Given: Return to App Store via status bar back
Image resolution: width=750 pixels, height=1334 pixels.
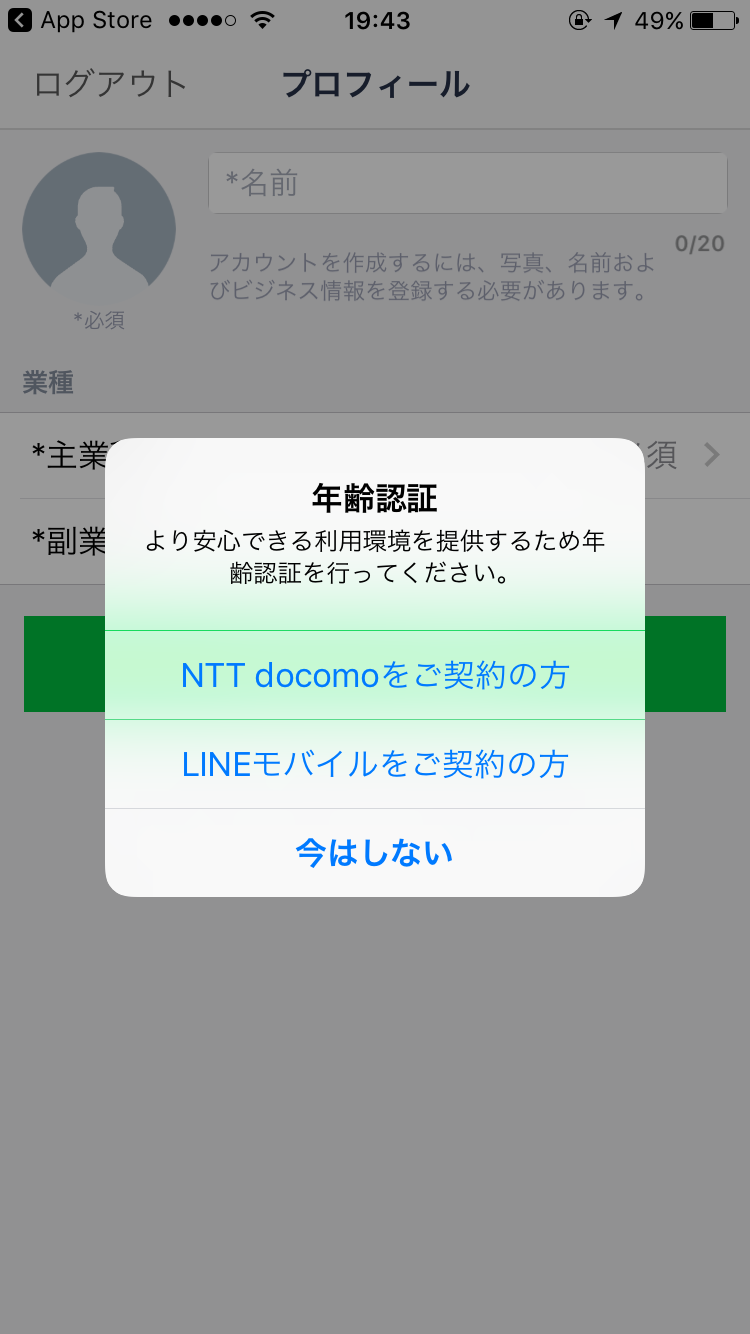Looking at the screenshot, I should [80, 20].
